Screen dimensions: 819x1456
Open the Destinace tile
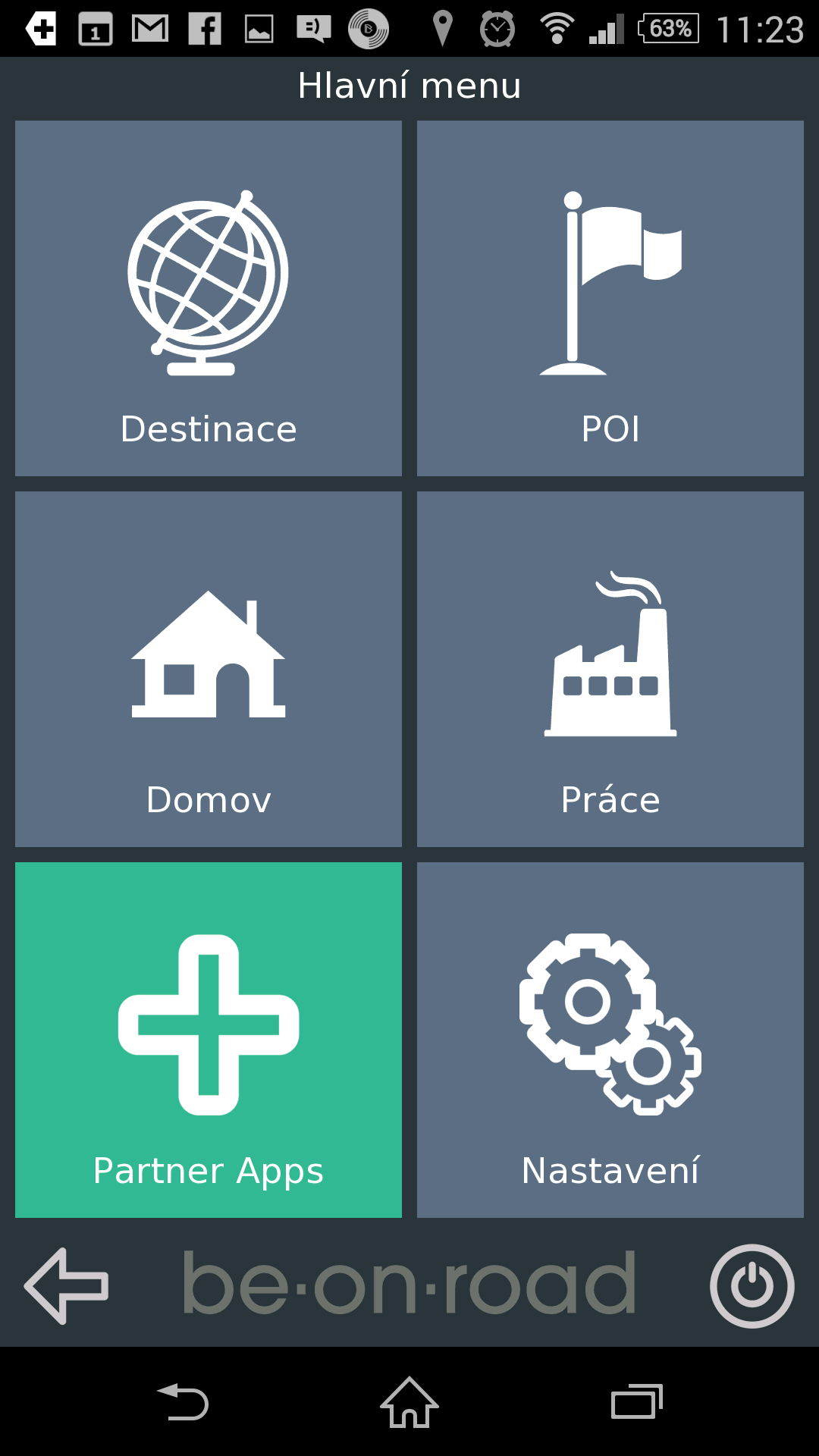tap(209, 298)
